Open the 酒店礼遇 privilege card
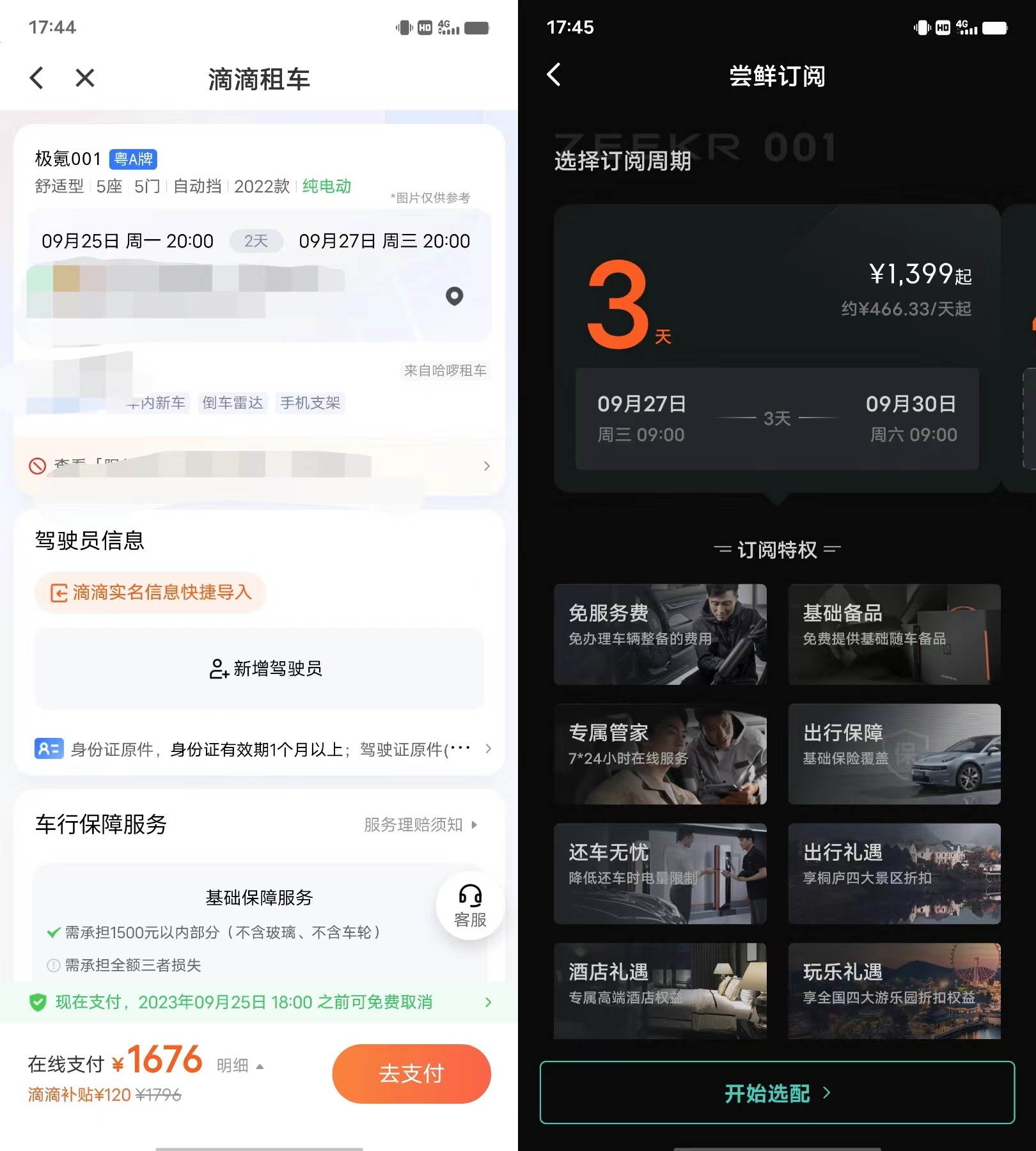 (660, 990)
